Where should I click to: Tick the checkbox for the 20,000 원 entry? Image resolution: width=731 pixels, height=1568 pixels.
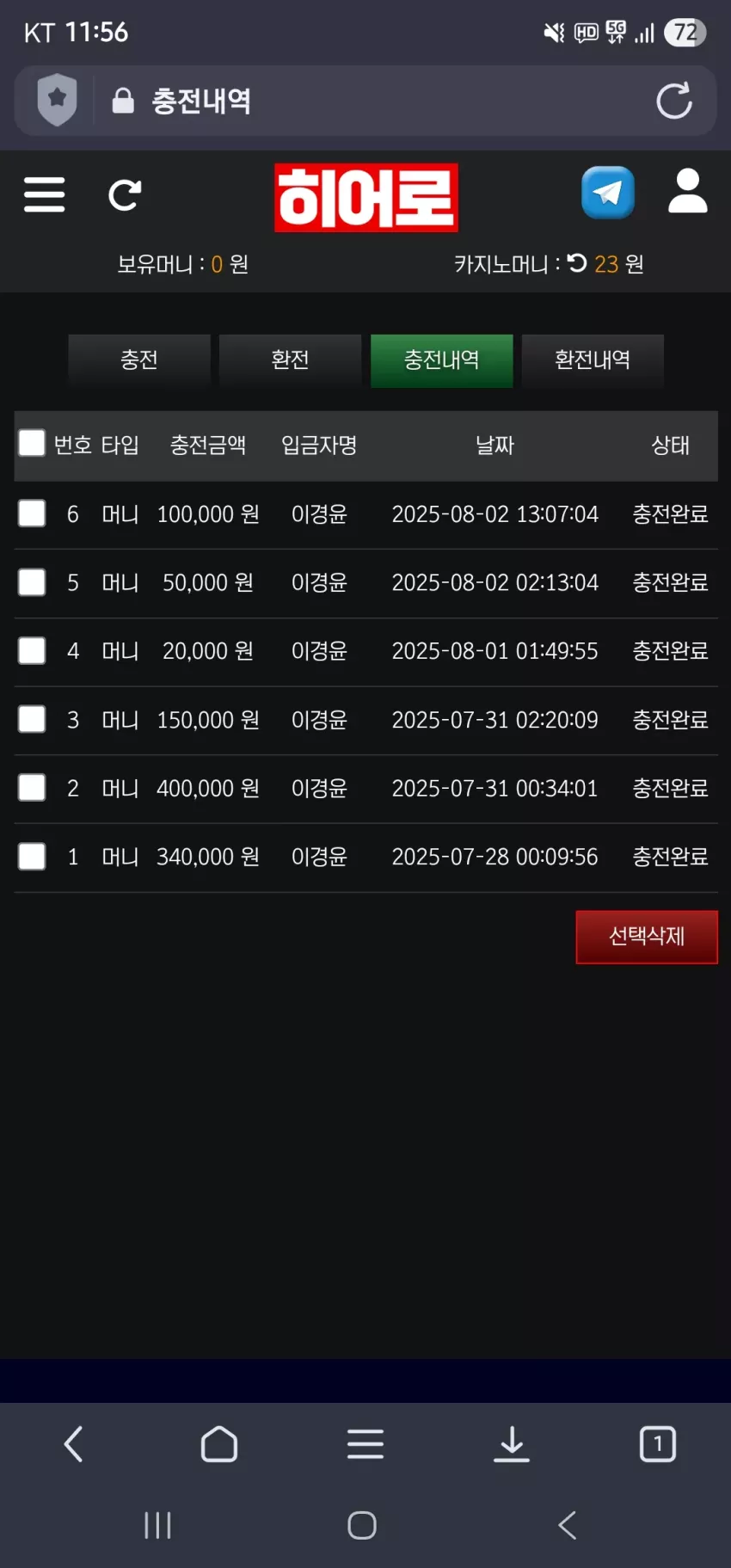coord(32,650)
